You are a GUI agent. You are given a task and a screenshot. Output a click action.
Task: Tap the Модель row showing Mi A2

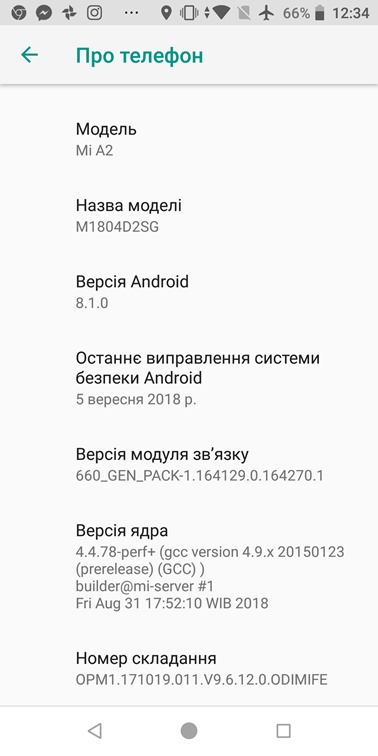point(189,139)
